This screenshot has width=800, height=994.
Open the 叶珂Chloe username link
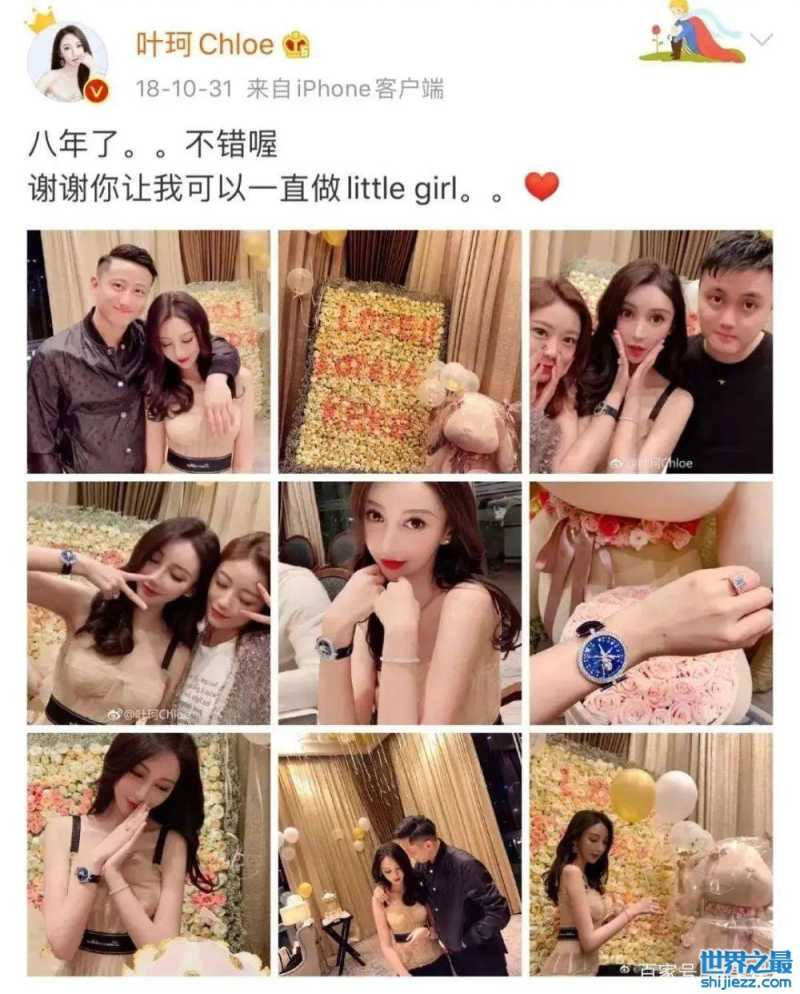tap(204, 44)
